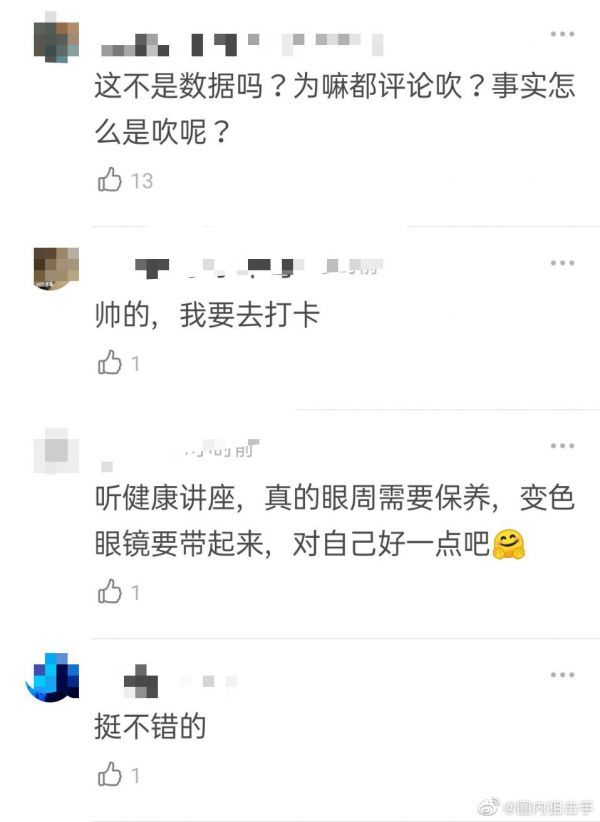Open more options for 挺不错的 comment
The image size is (600, 822).
click(x=562, y=676)
